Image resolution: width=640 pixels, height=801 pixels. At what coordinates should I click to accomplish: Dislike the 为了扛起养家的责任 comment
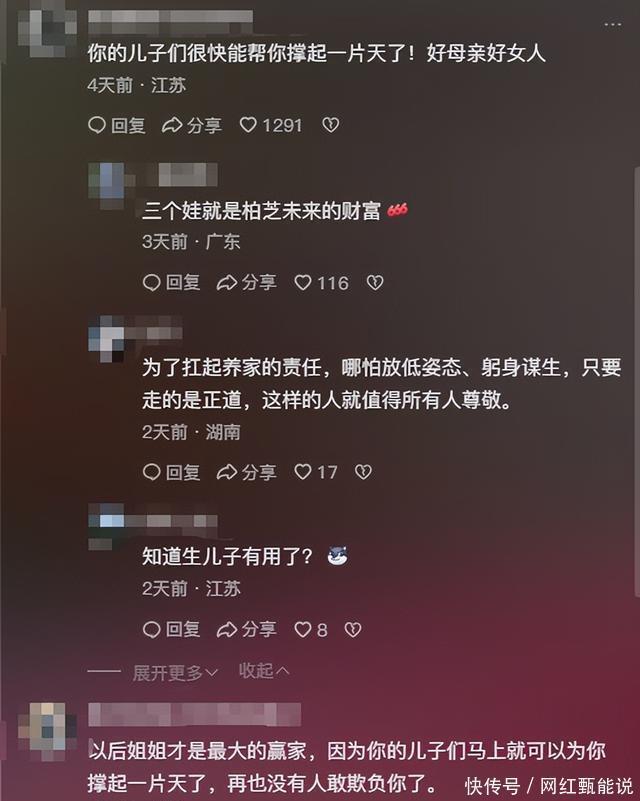pyautogui.click(x=364, y=472)
